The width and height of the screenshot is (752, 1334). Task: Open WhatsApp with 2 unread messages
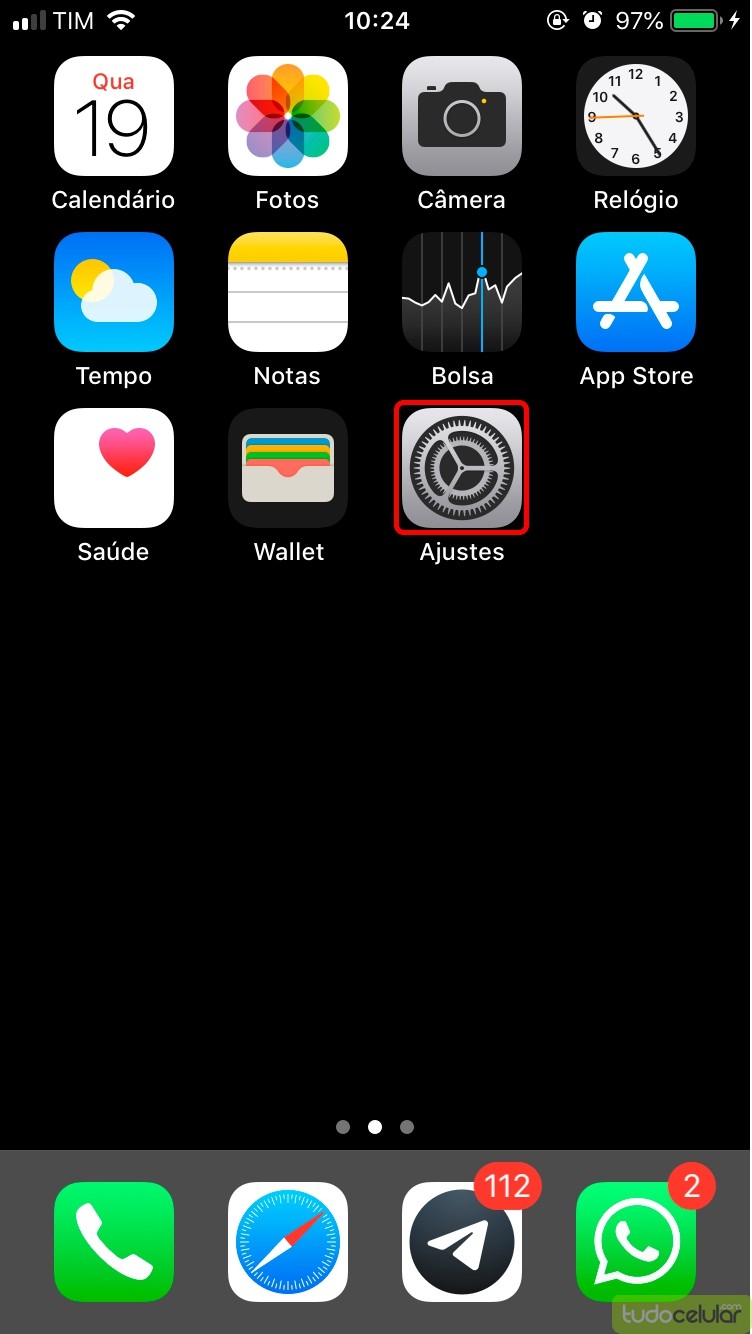click(x=636, y=1242)
